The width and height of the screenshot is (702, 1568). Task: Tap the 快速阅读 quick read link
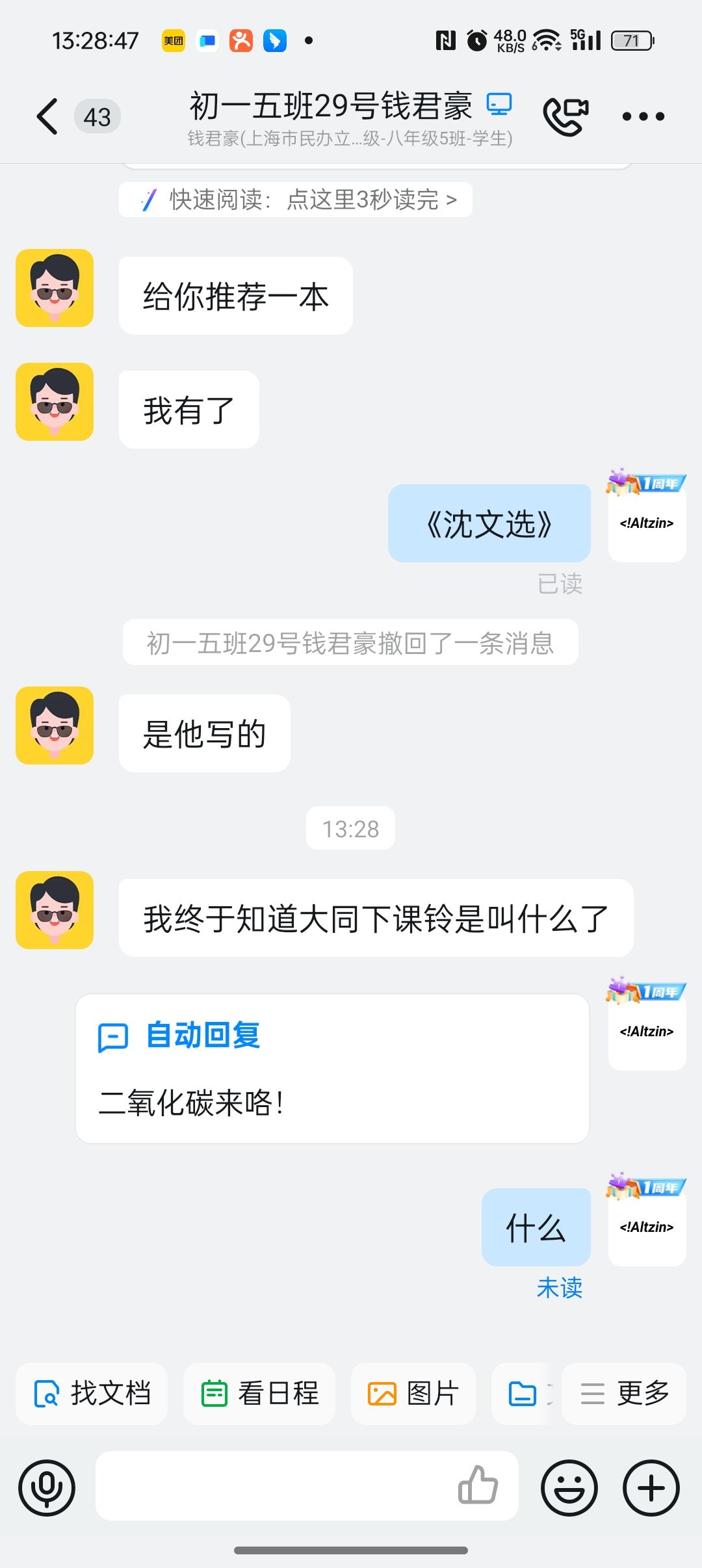point(296,200)
